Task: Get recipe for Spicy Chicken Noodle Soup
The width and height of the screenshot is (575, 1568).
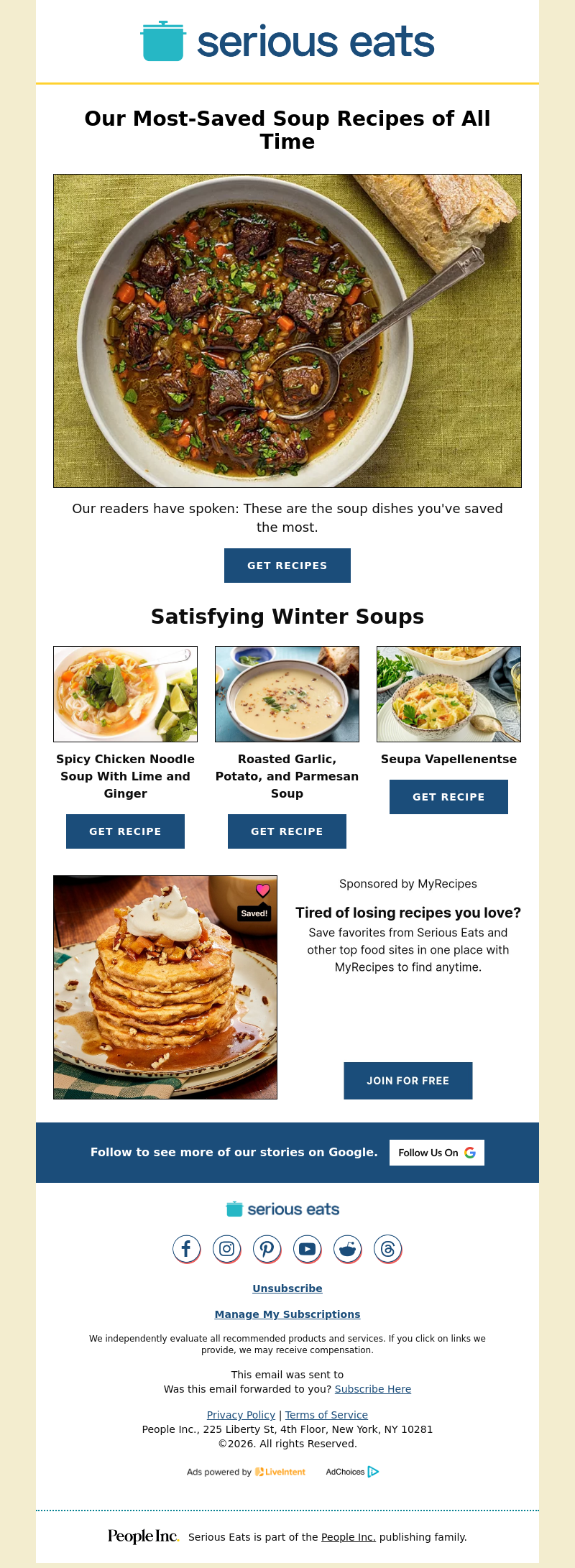Action: (125, 831)
